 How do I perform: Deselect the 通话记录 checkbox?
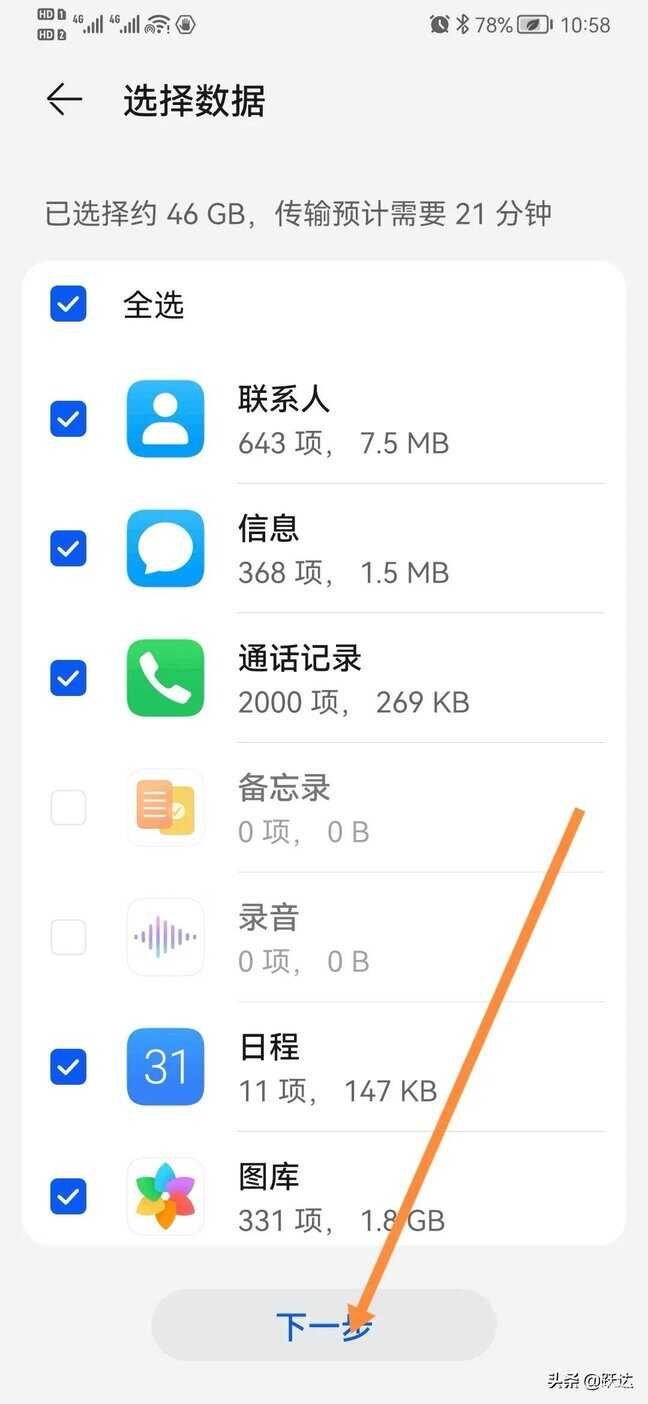[x=68, y=678]
